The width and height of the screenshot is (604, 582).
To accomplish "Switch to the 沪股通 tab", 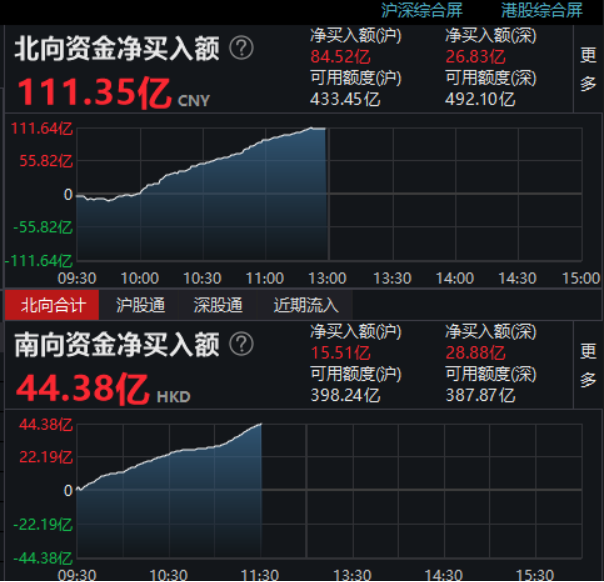I will pyautogui.click(x=138, y=305).
